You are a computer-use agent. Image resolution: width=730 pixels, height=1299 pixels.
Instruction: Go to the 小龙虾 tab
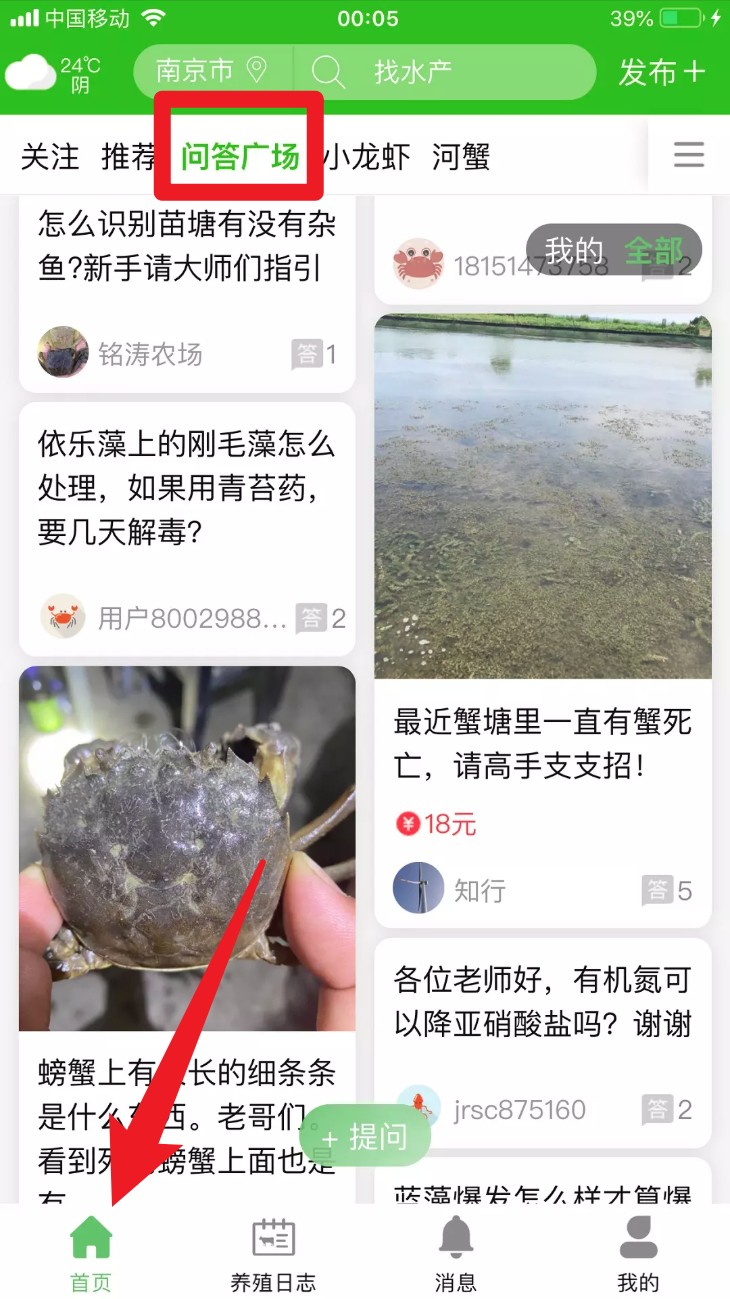click(367, 157)
